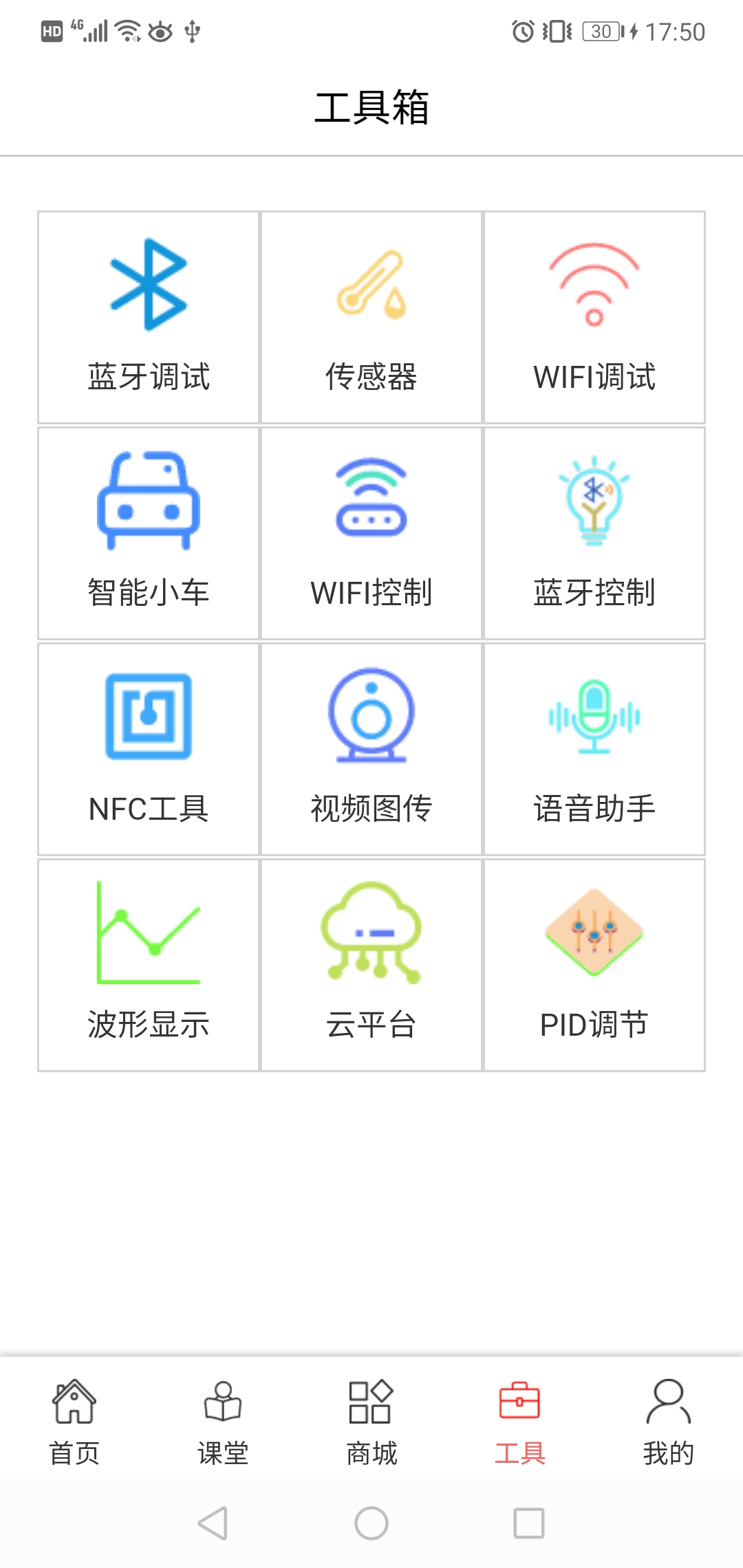Image resolution: width=743 pixels, height=1568 pixels.
Task: Tap the system home button
Action: [x=371, y=1523]
